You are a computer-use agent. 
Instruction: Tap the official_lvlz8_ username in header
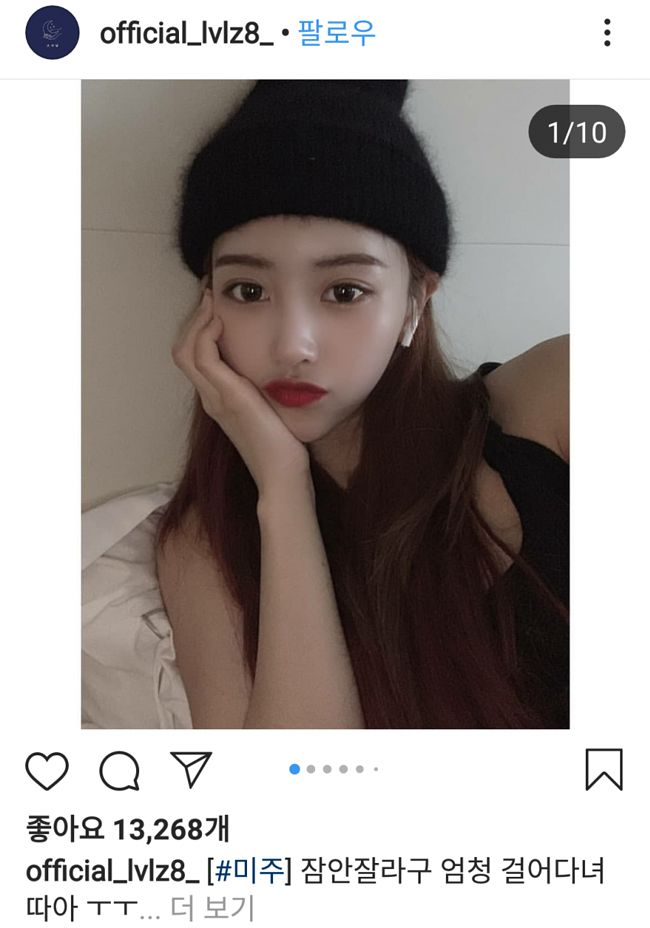coord(186,33)
